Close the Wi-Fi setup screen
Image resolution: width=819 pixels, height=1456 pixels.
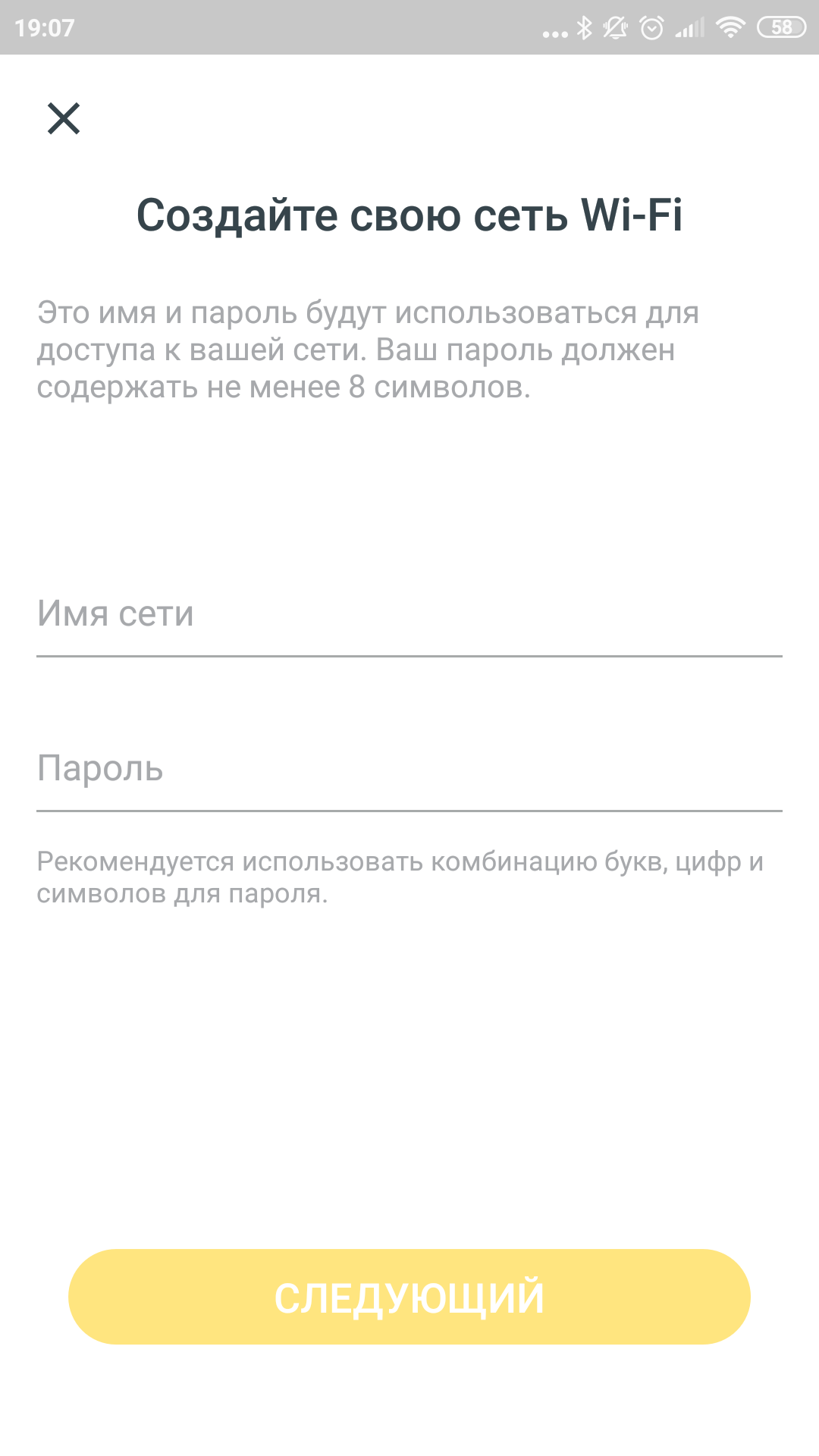point(64,118)
